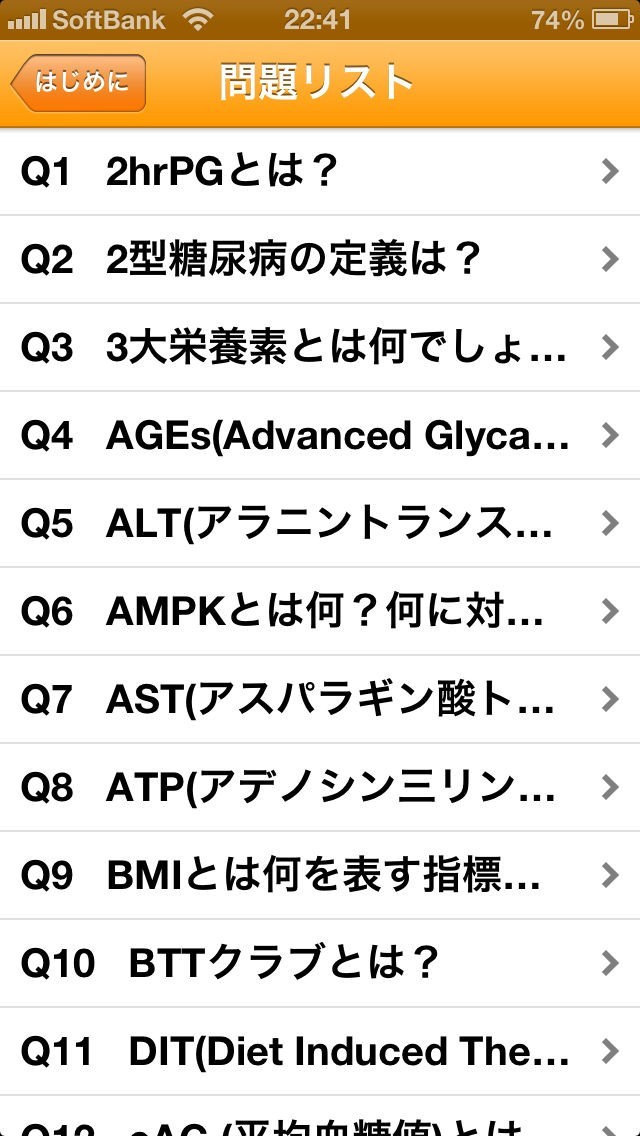Open Q7 AST question
The width and height of the screenshot is (640, 1136).
coord(320,700)
